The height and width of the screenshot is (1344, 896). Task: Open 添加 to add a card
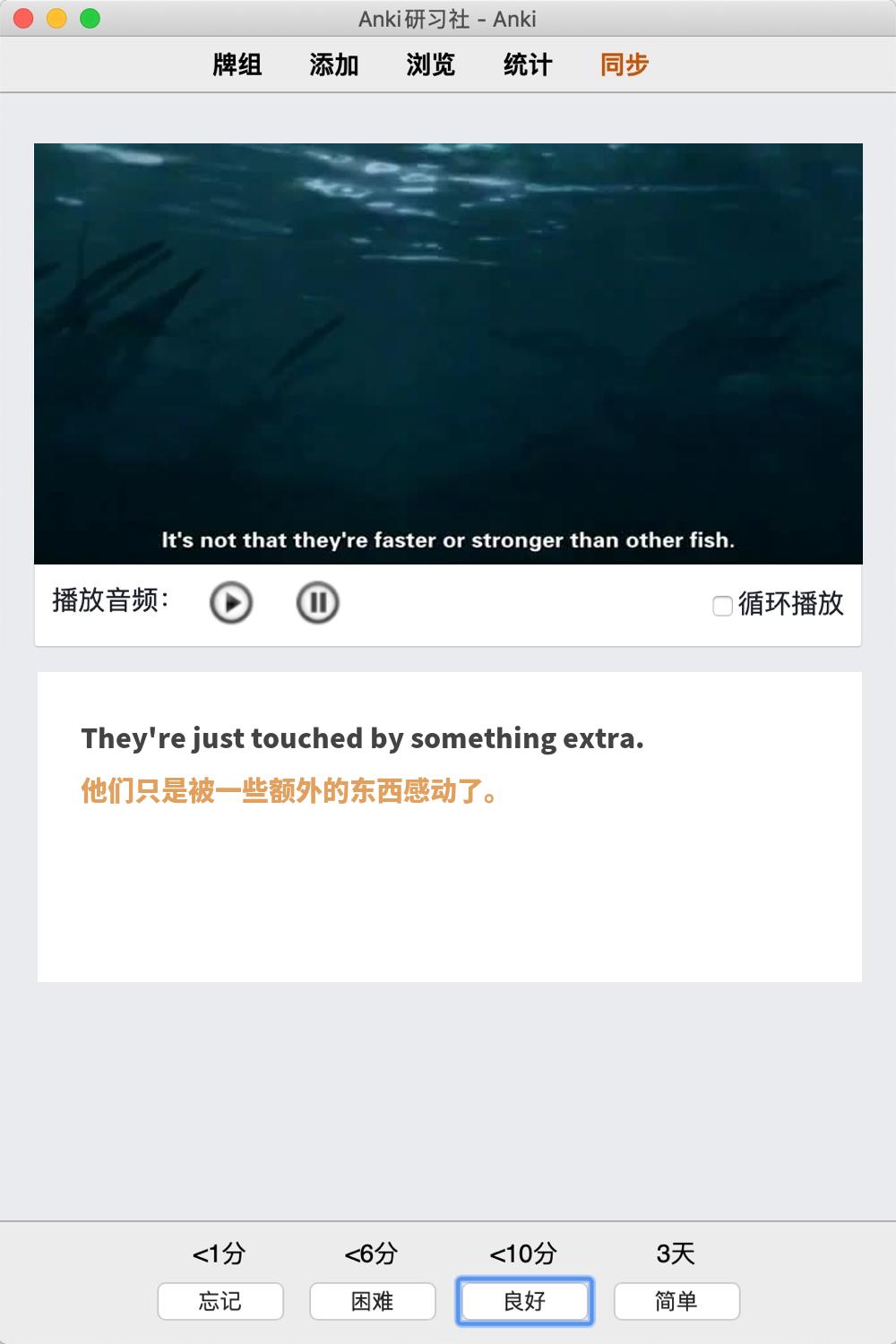click(333, 65)
